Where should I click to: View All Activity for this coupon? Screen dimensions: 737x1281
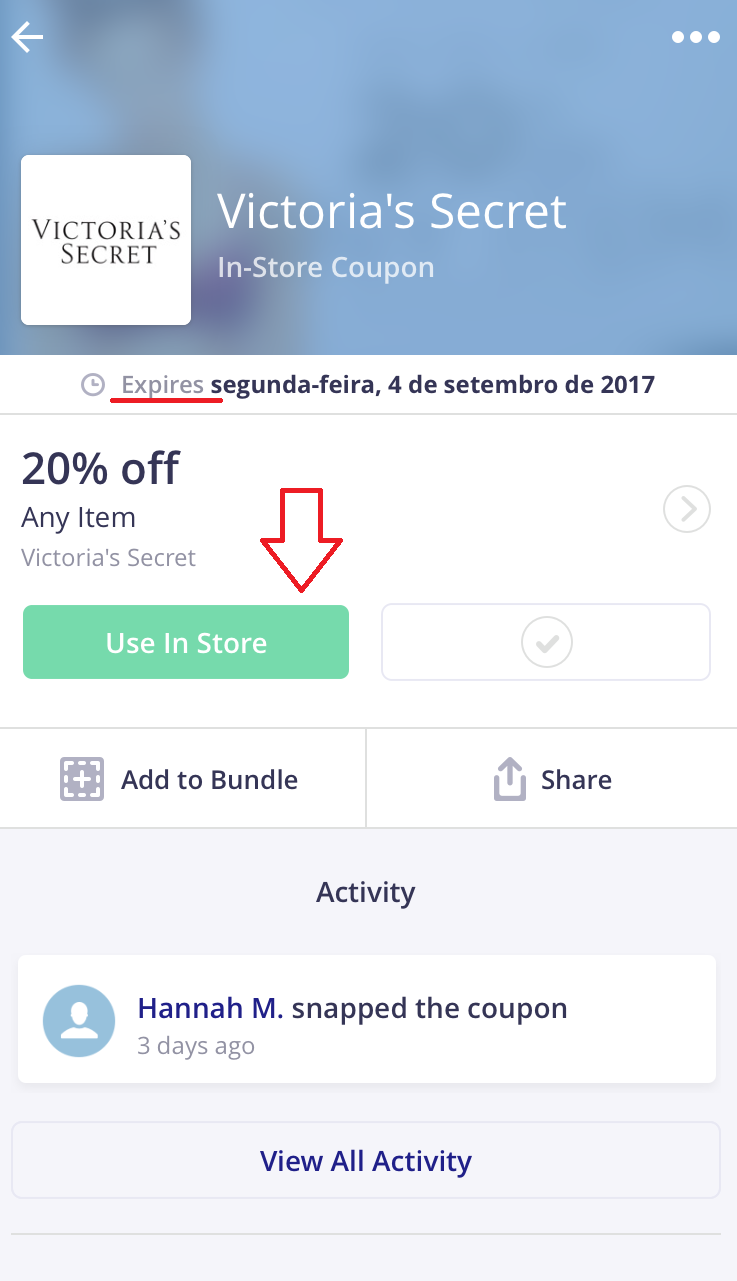(x=366, y=1161)
